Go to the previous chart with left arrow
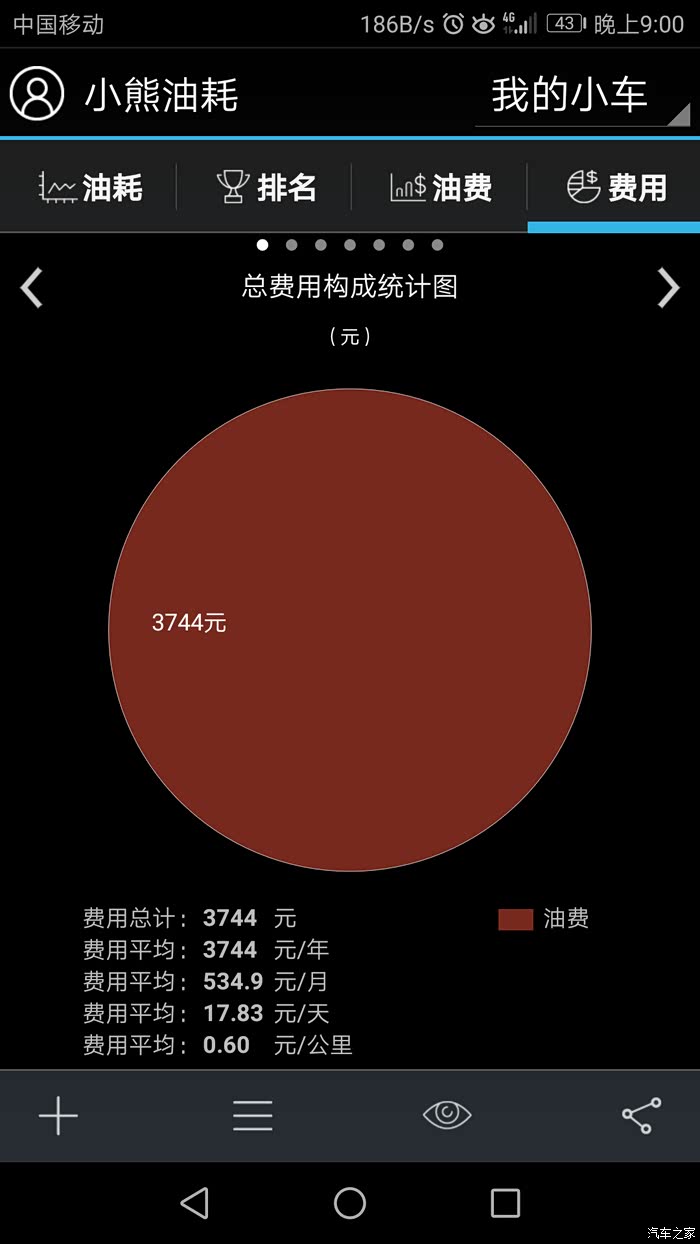Viewport: 700px width, 1244px height. coord(33,288)
